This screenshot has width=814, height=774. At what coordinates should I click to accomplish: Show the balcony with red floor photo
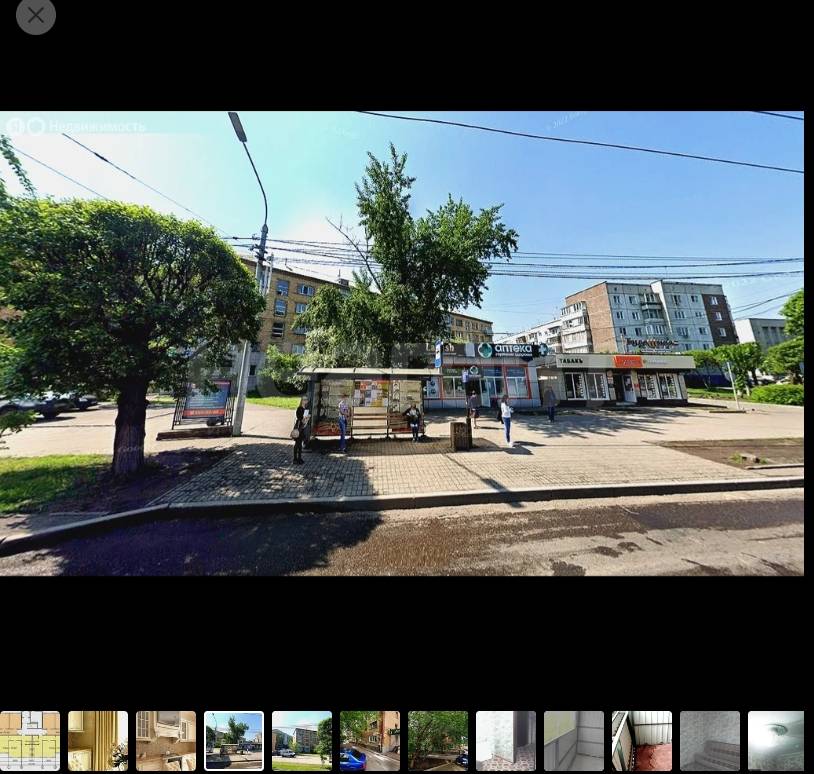point(642,740)
